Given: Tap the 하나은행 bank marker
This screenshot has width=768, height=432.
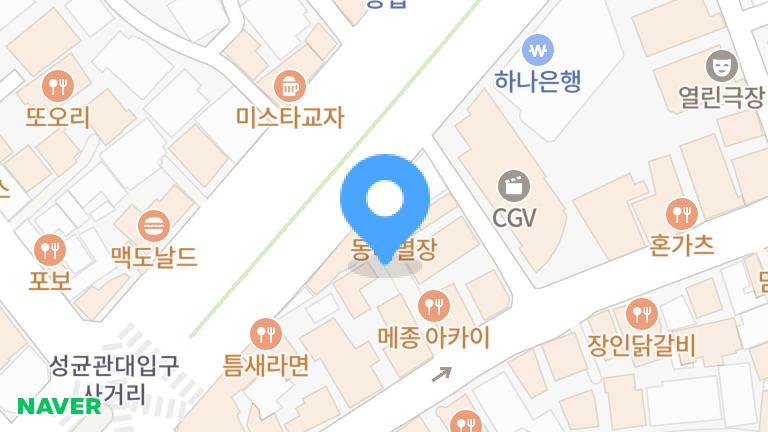Looking at the screenshot, I should tap(538, 49).
